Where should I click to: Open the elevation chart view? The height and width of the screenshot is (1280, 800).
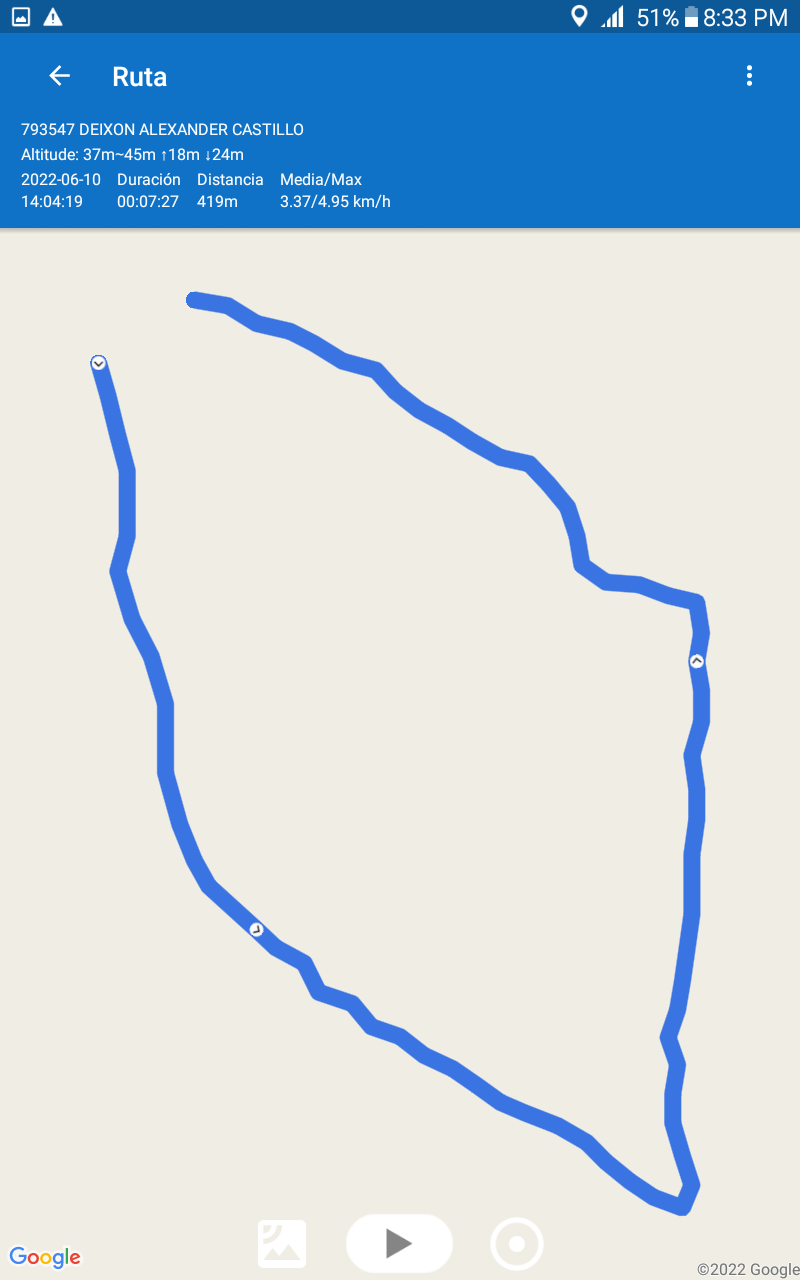282,1244
